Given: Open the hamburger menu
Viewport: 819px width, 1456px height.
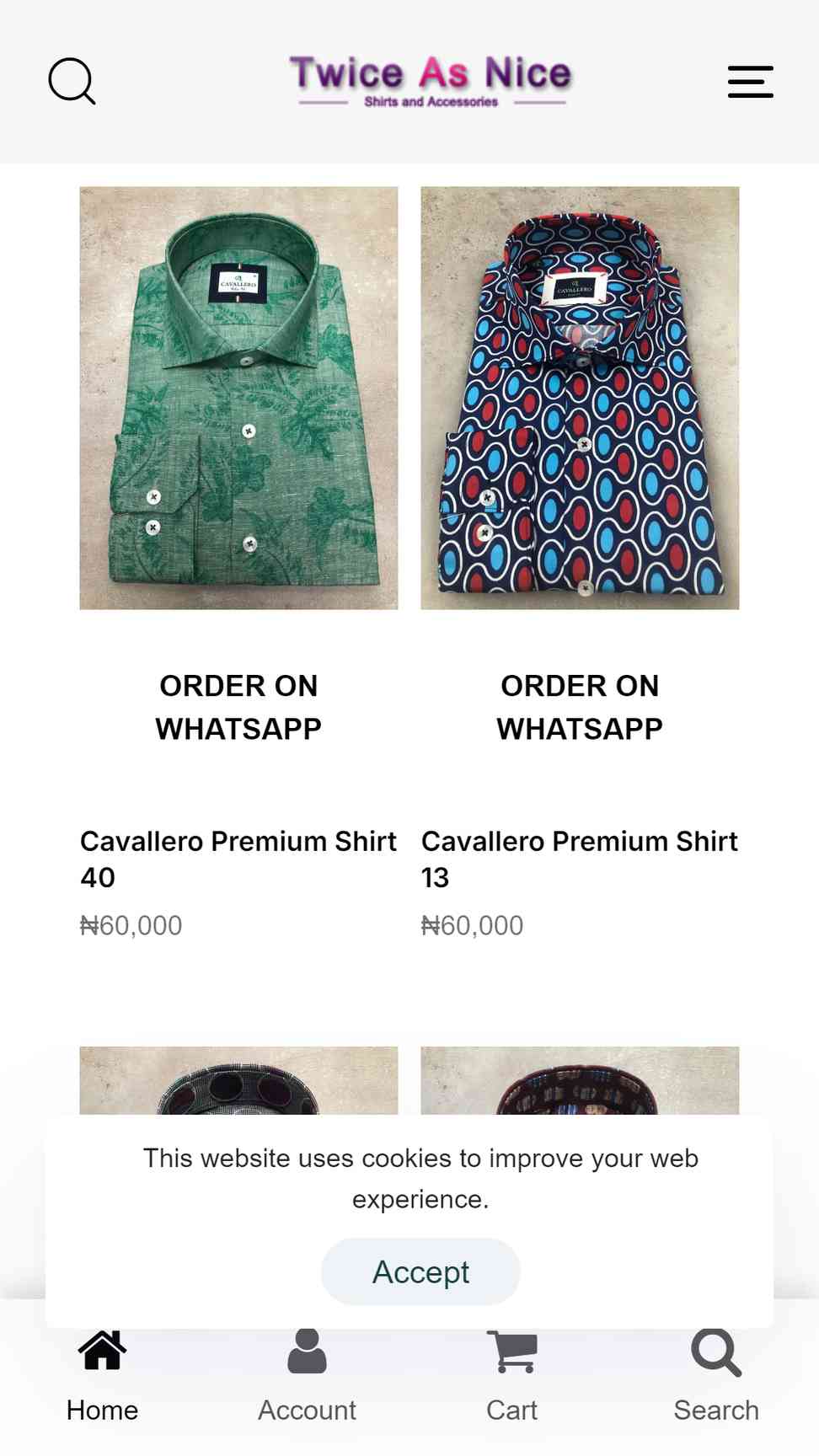Looking at the screenshot, I should [x=750, y=82].
